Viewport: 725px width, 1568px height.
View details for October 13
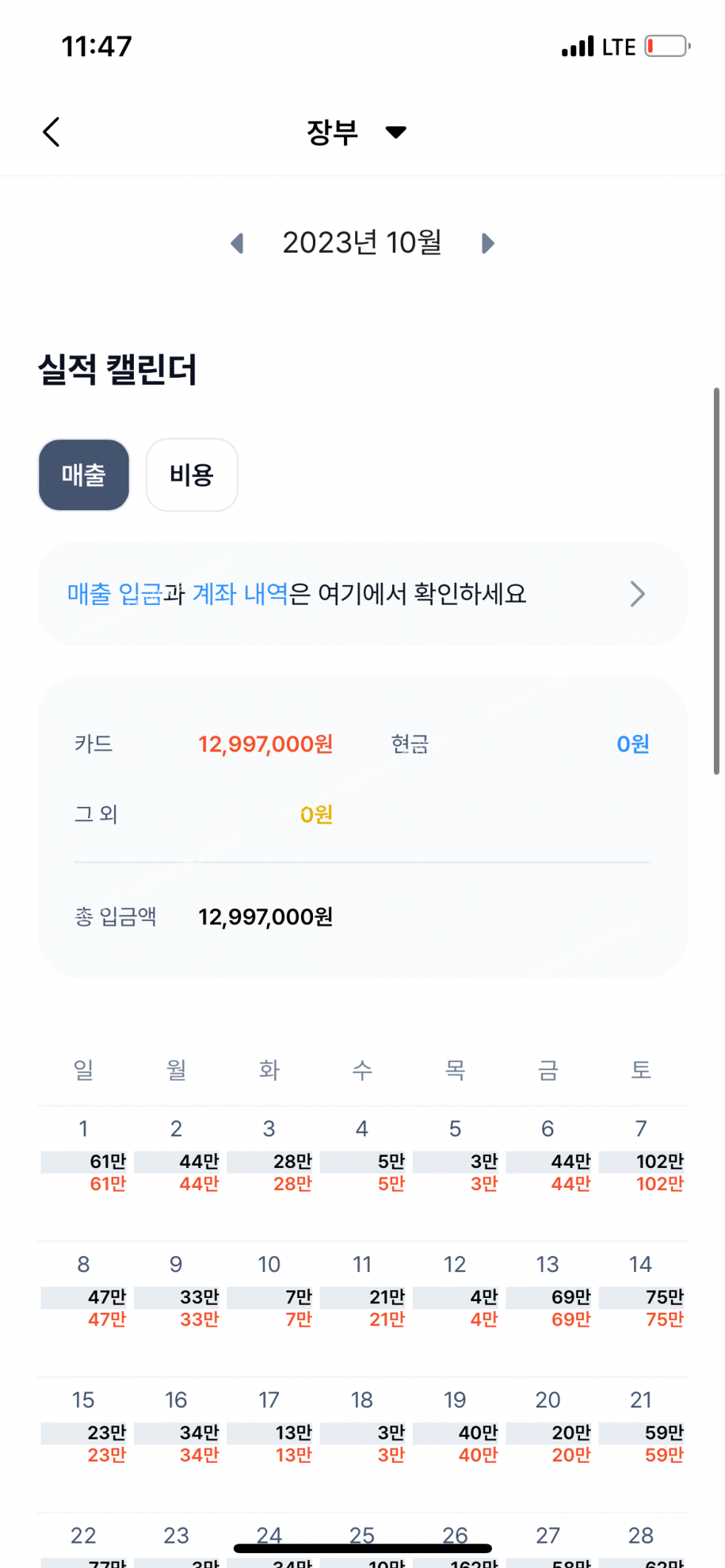coord(548,1293)
